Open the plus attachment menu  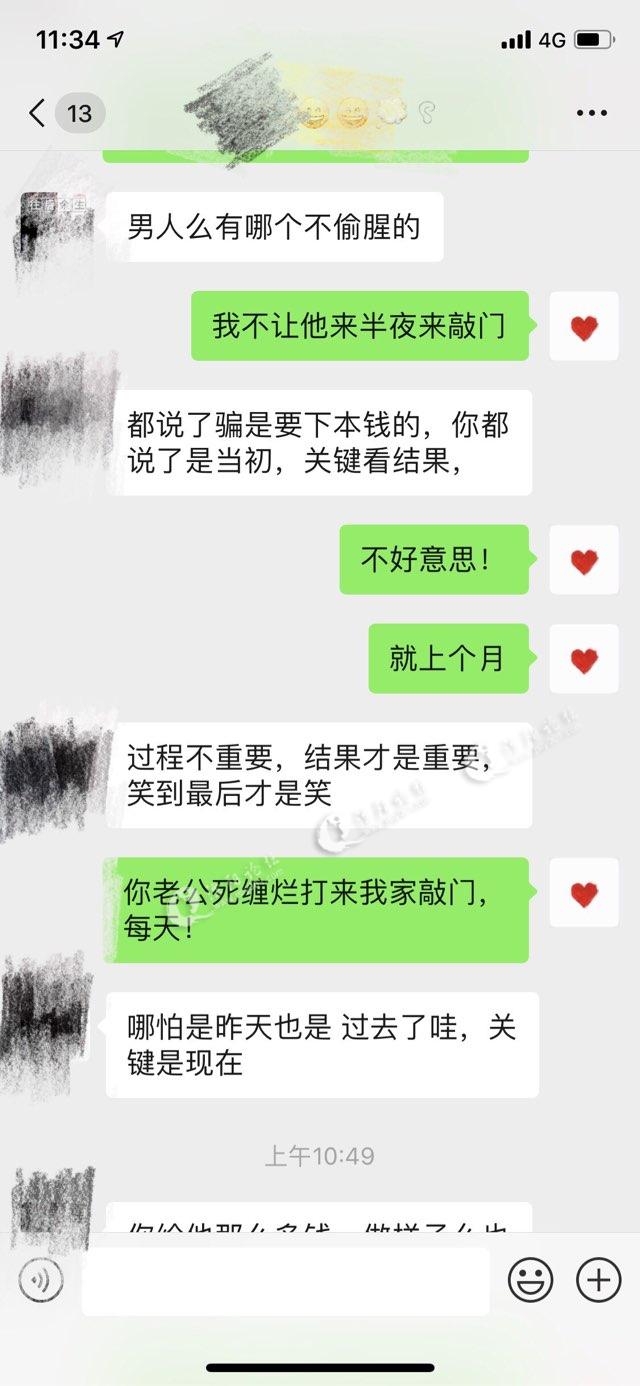coord(598,1279)
